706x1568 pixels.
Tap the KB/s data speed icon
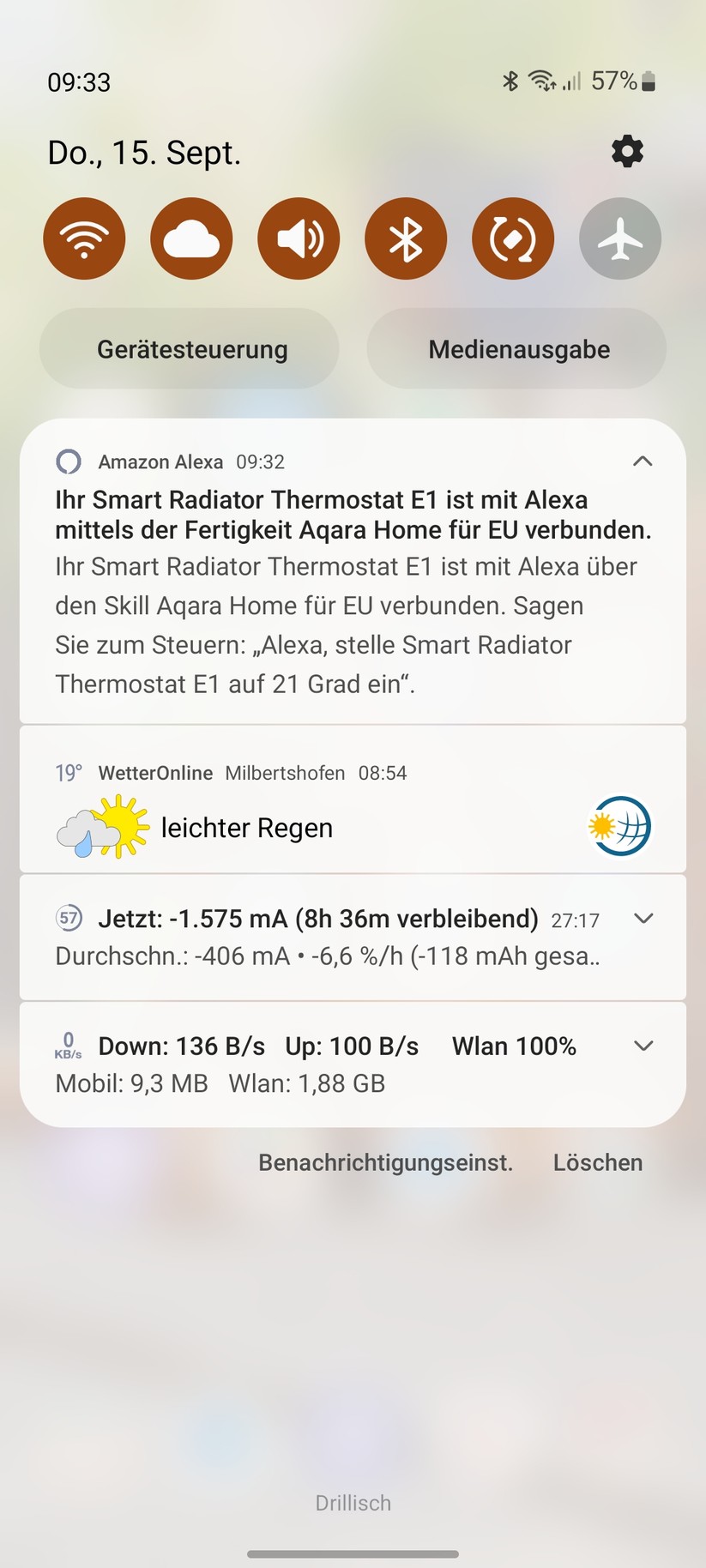click(x=69, y=1046)
